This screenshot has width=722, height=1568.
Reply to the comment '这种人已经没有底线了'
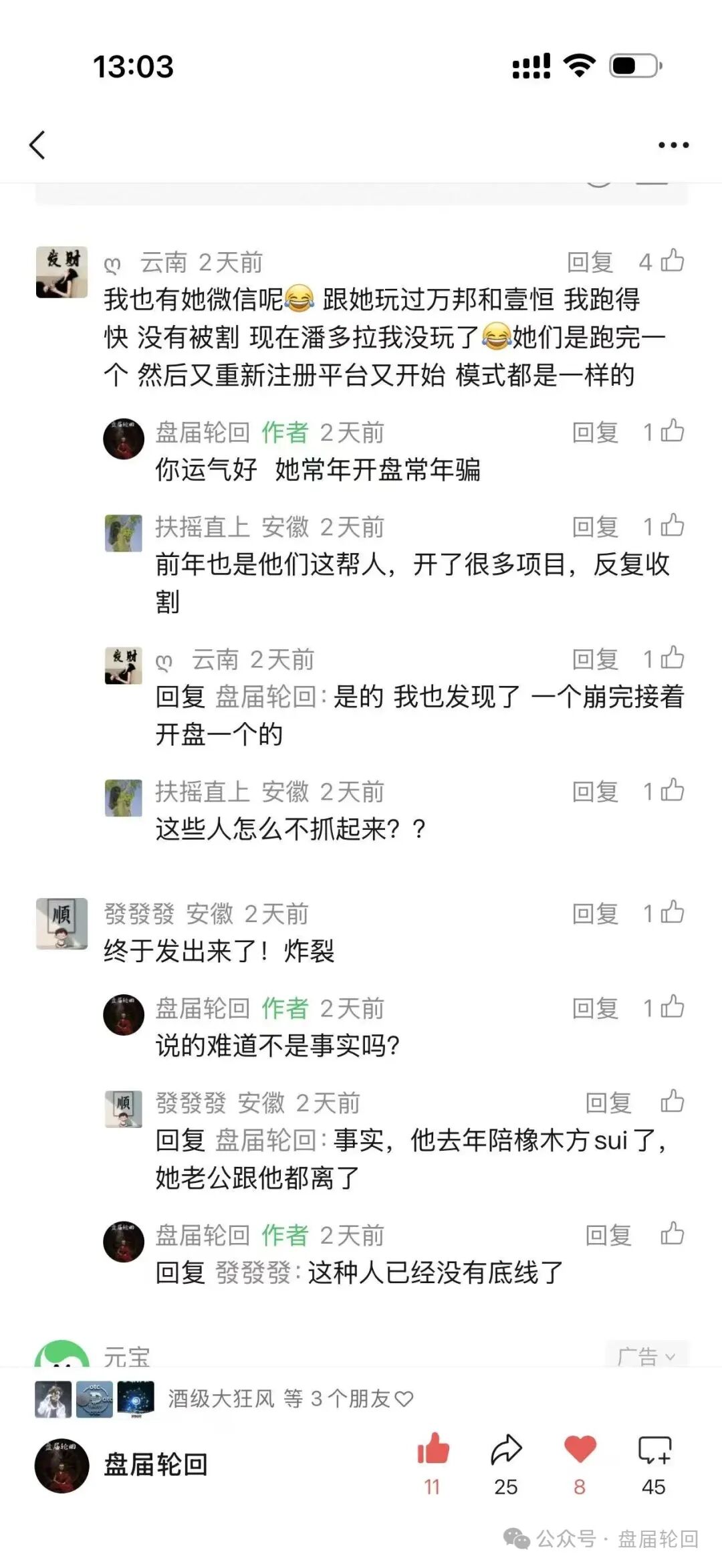click(608, 1235)
